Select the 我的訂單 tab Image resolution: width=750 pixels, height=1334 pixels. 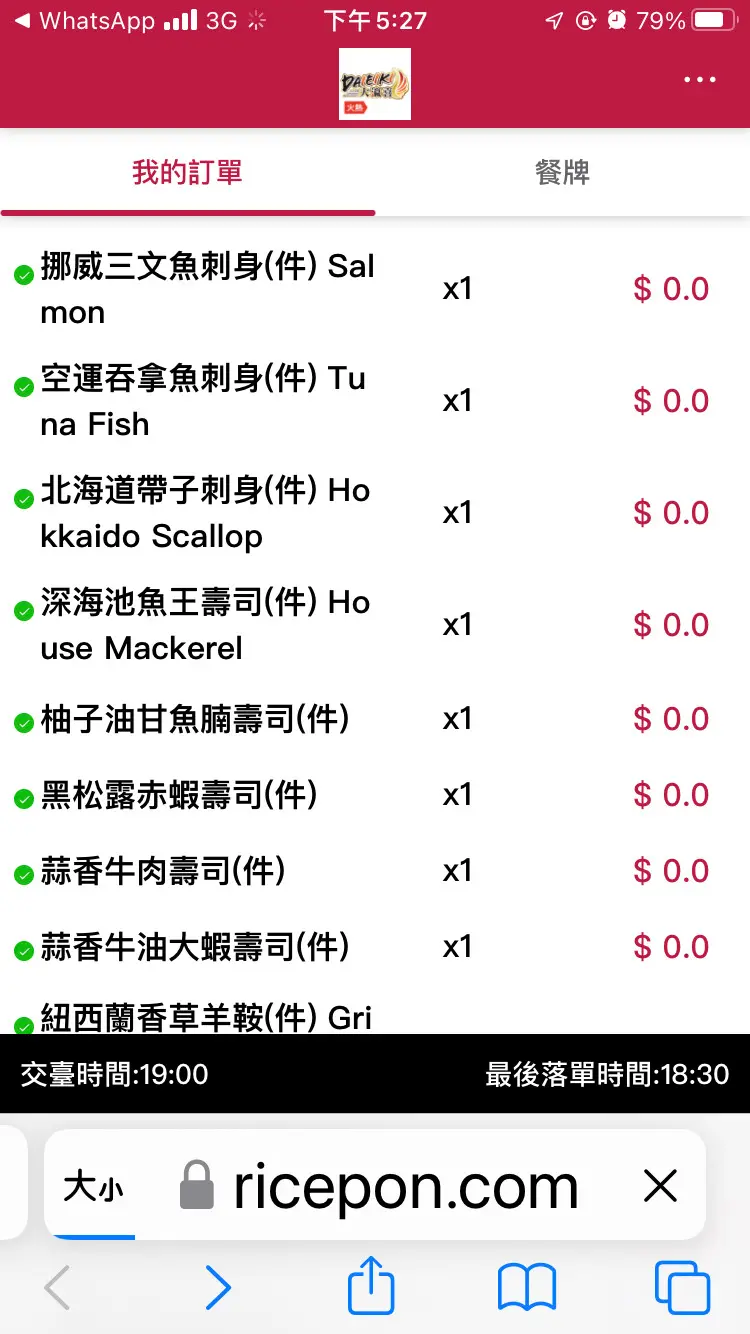[187, 173]
